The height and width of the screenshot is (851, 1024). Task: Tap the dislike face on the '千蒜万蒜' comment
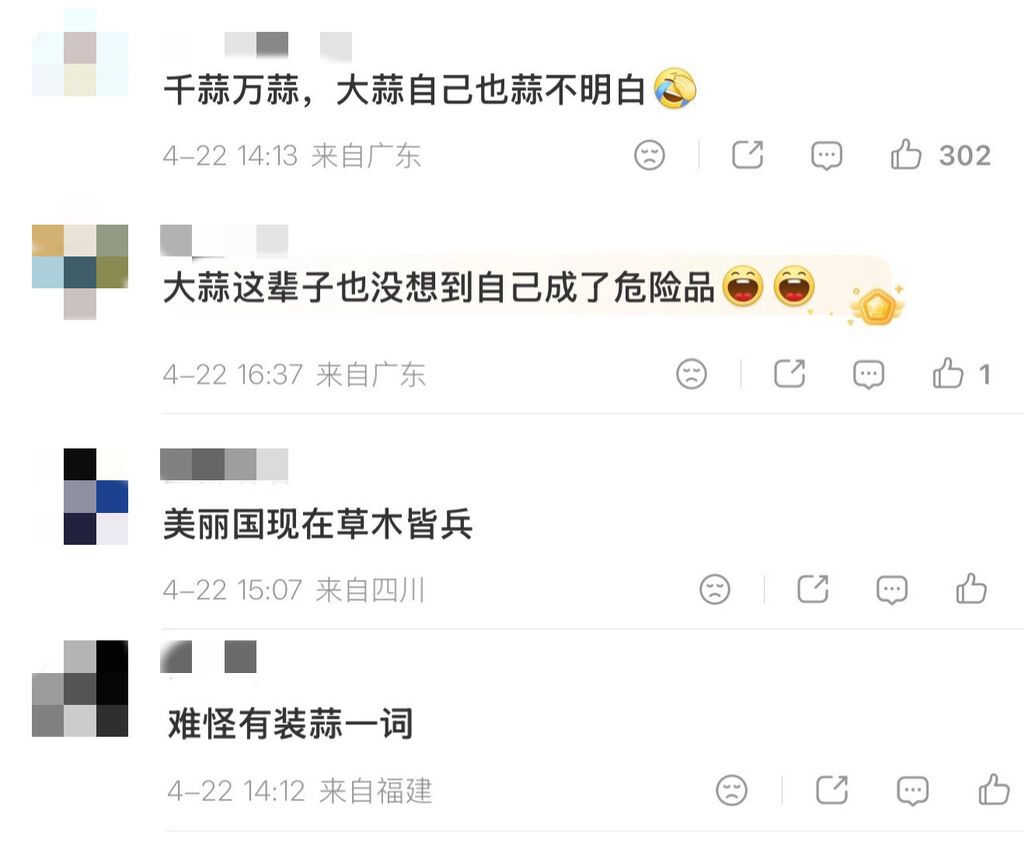click(650, 155)
